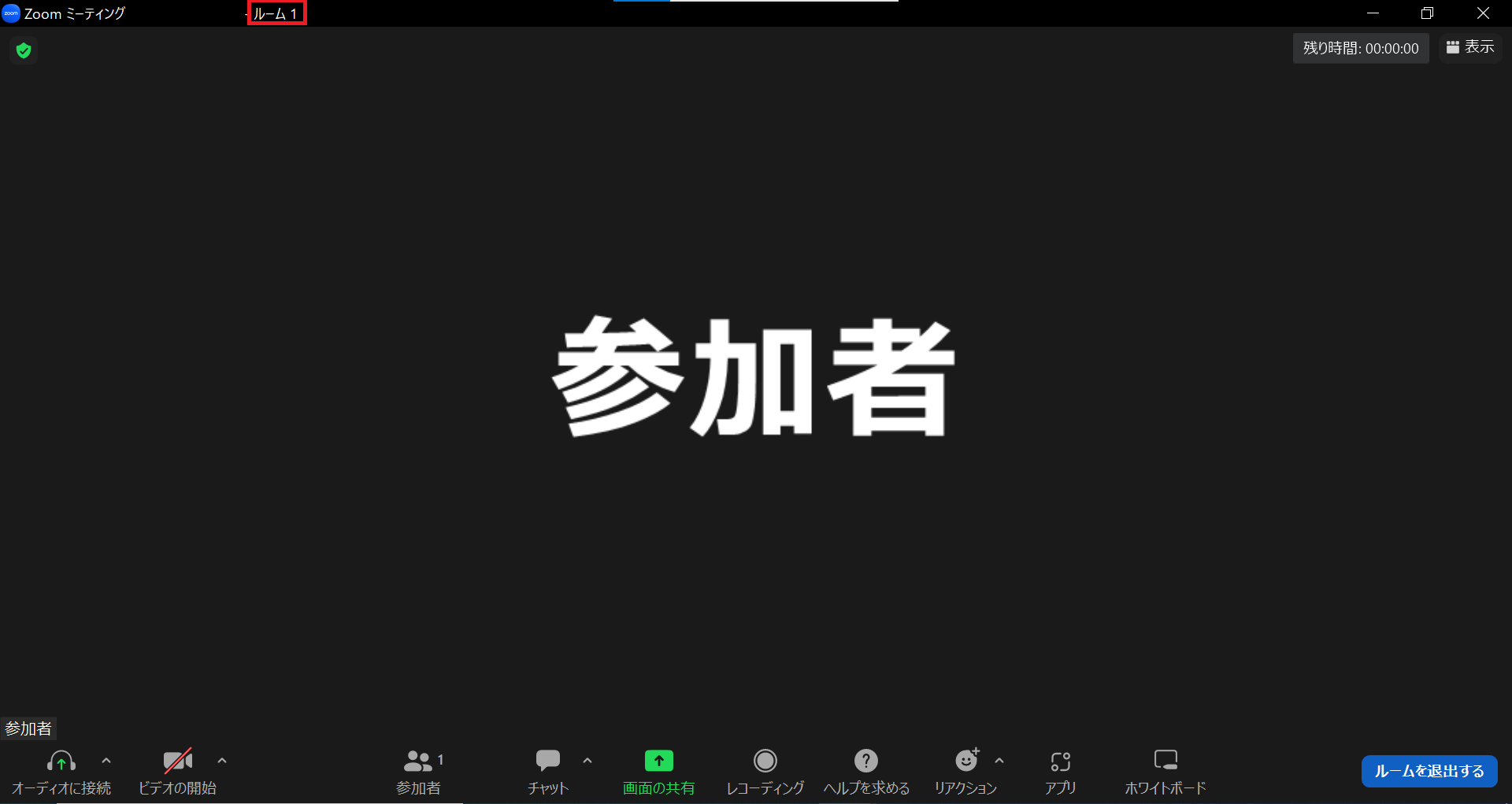Expand the video options arrow
The width and height of the screenshot is (1512, 804).
(222, 761)
